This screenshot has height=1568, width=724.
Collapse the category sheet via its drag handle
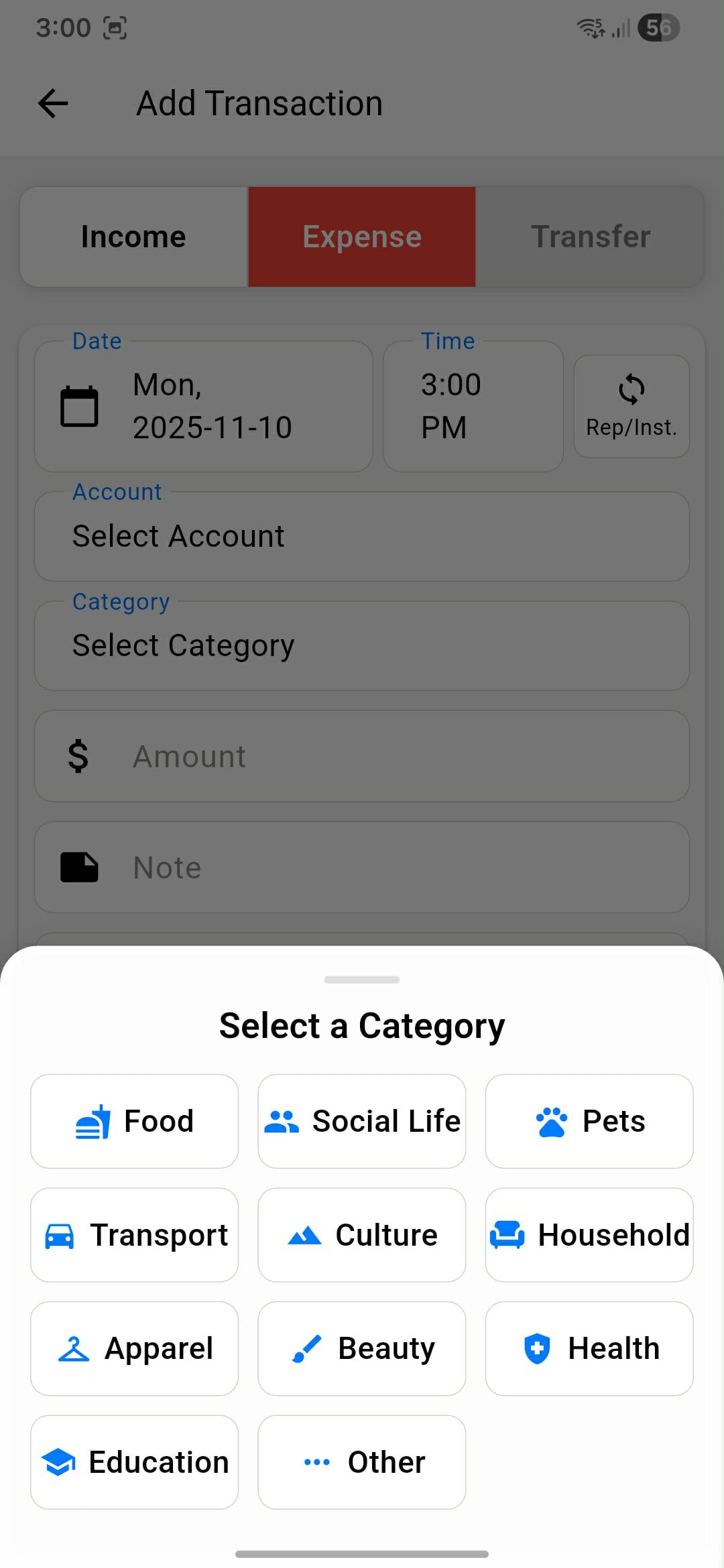point(362,979)
